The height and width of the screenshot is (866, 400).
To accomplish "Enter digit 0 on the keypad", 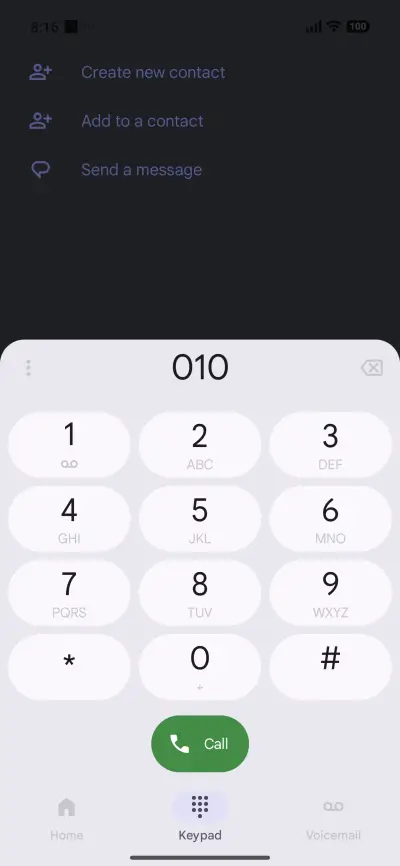I will [199, 667].
